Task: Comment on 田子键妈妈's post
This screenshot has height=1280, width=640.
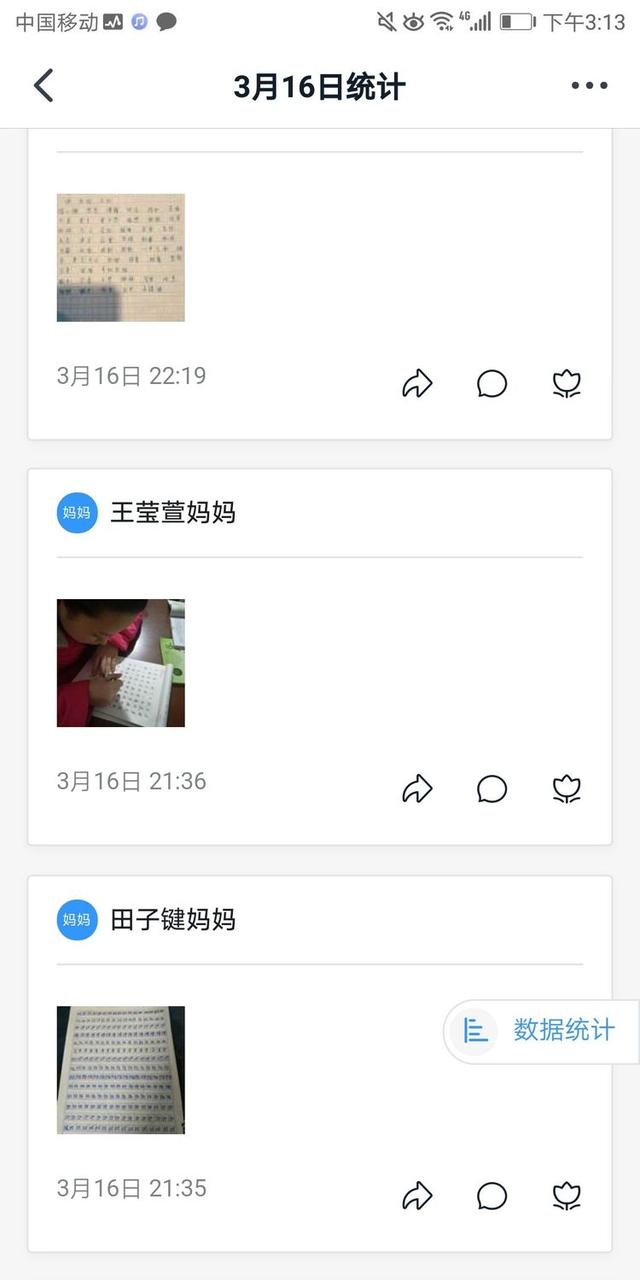Action: click(x=492, y=1195)
